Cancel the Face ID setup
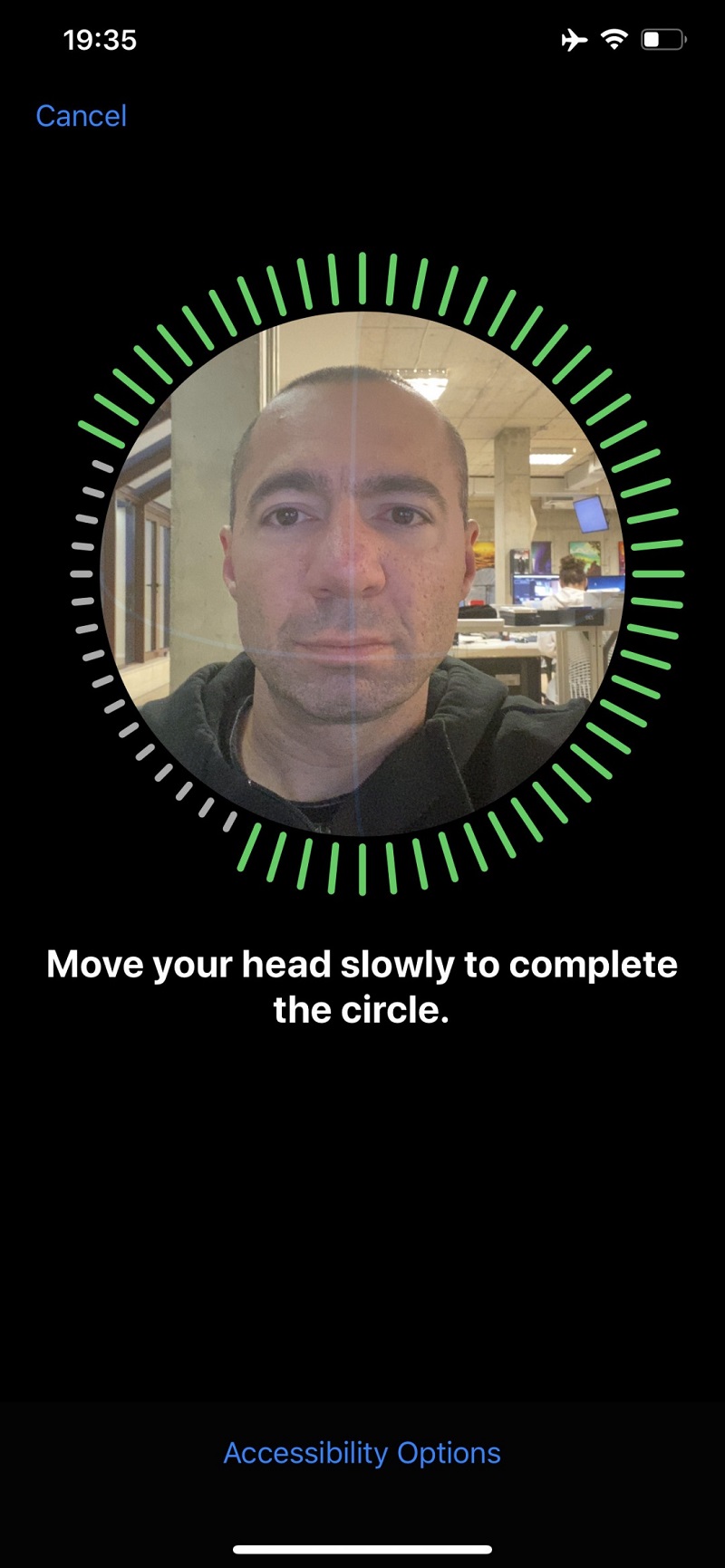This screenshot has width=725, height=1568. tap(81, 116)
